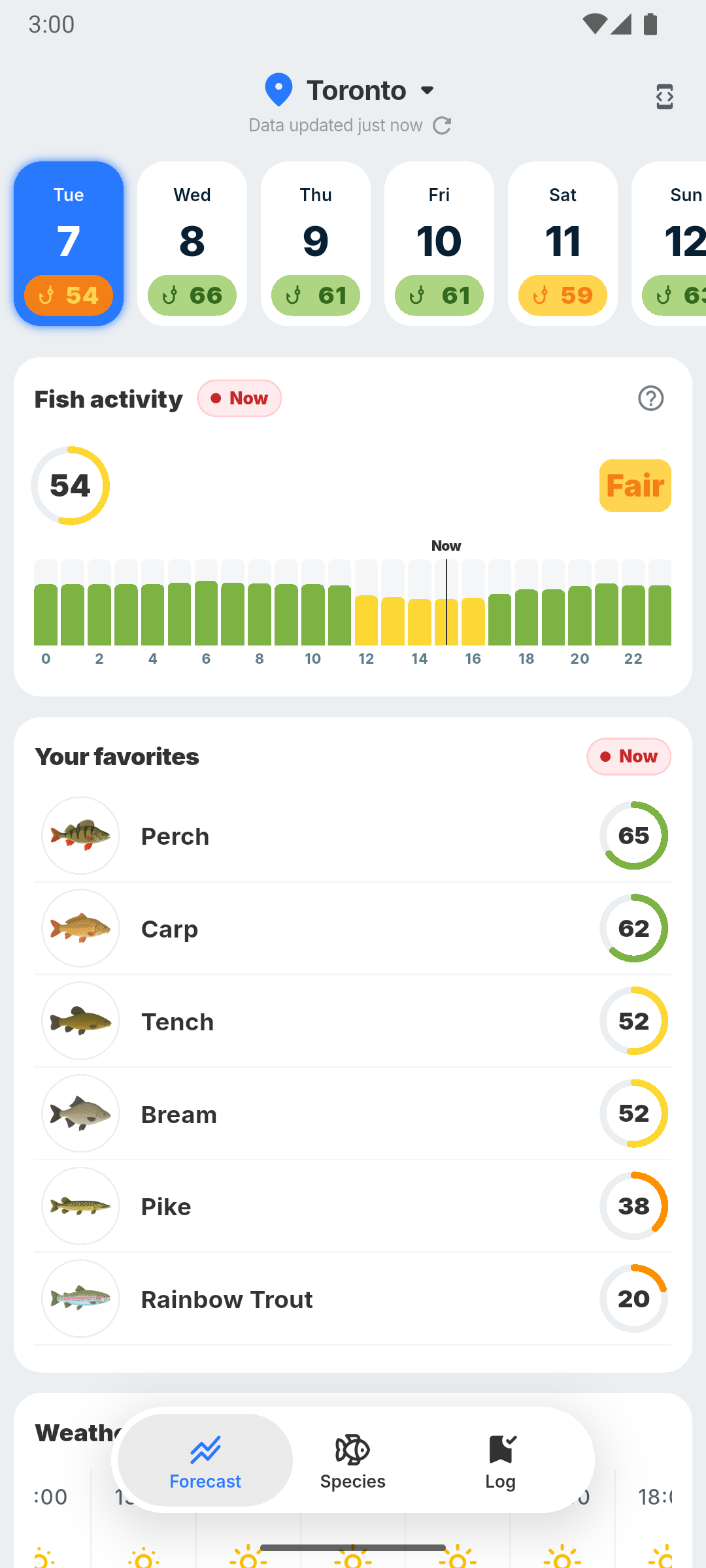Open the widget icon at top right

(x=664, y=97)
